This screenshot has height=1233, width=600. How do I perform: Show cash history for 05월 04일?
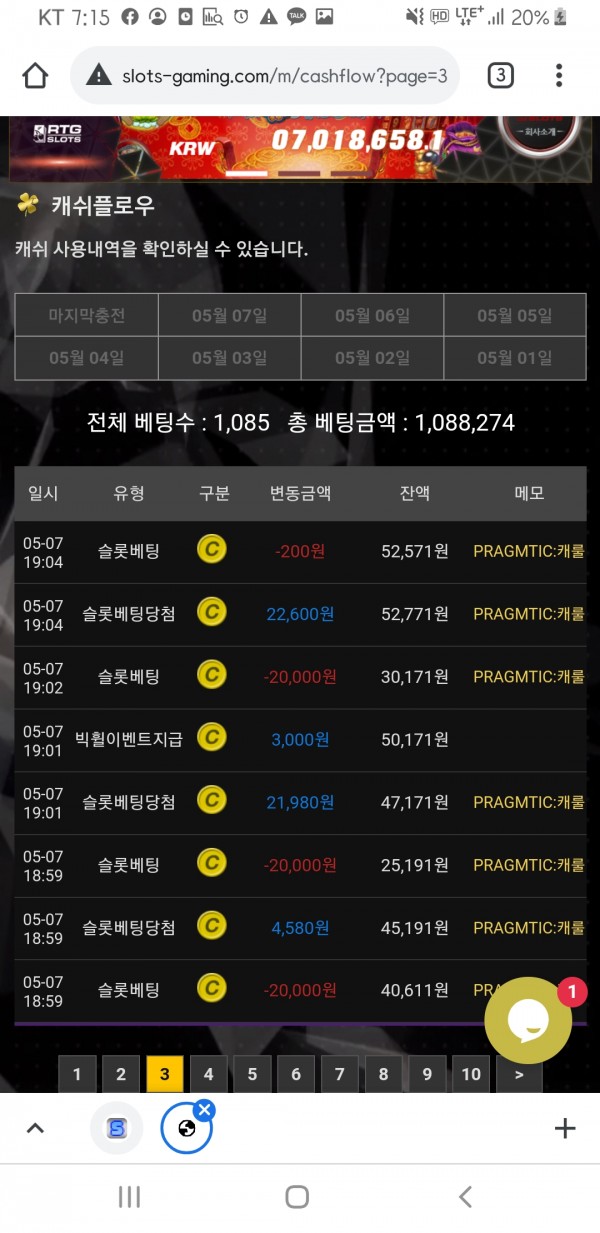87,358
